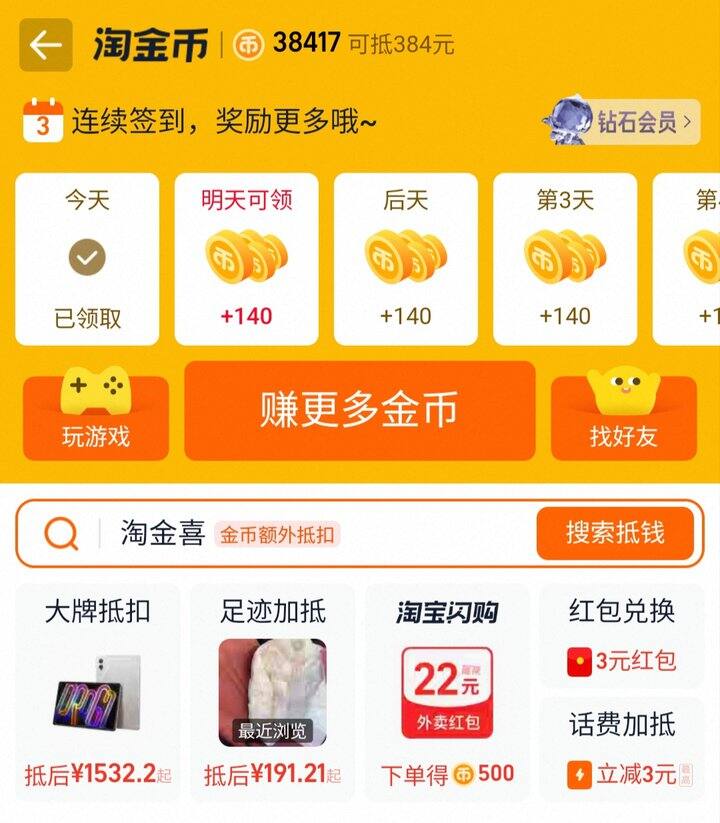
Task: Open the 淘宝闪购 takeaway coupon card
Action: [447, 692]
